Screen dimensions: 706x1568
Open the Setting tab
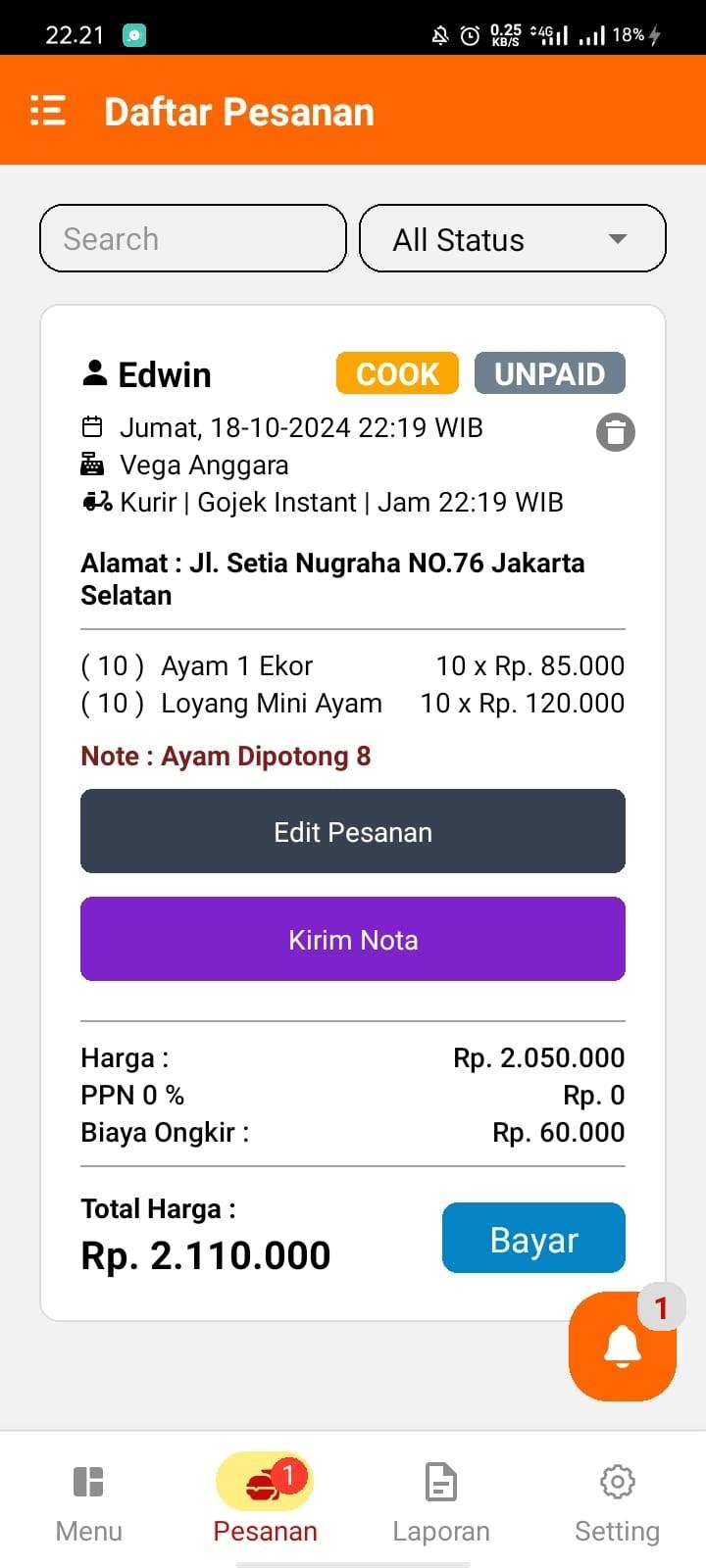617,1501
